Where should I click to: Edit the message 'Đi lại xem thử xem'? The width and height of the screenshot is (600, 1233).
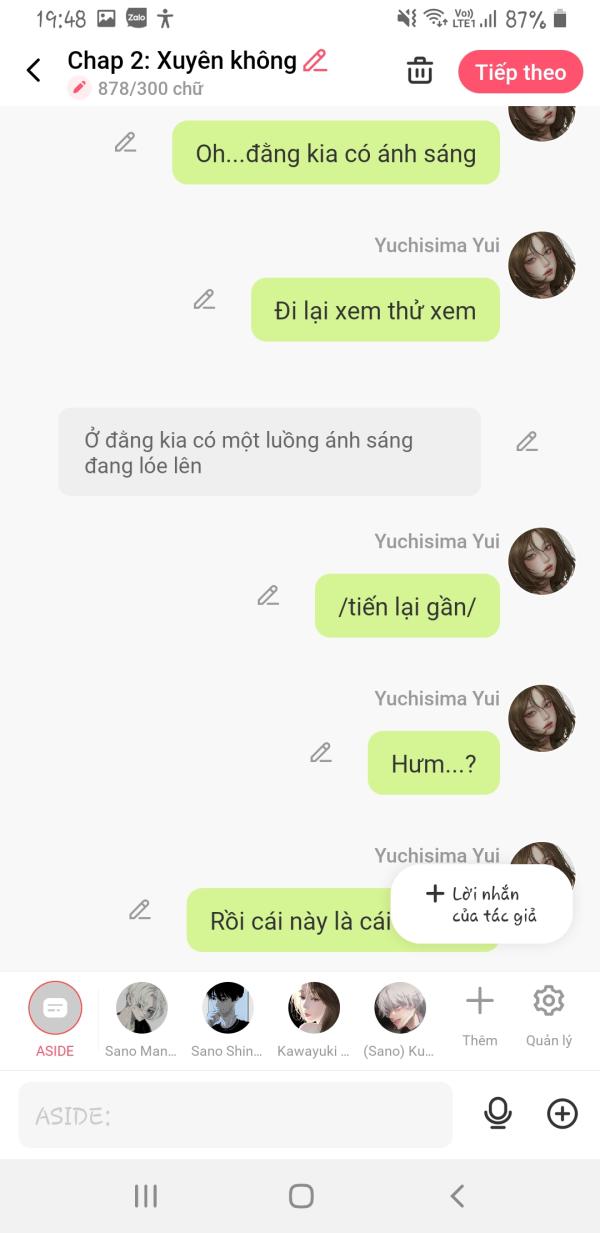204,299
